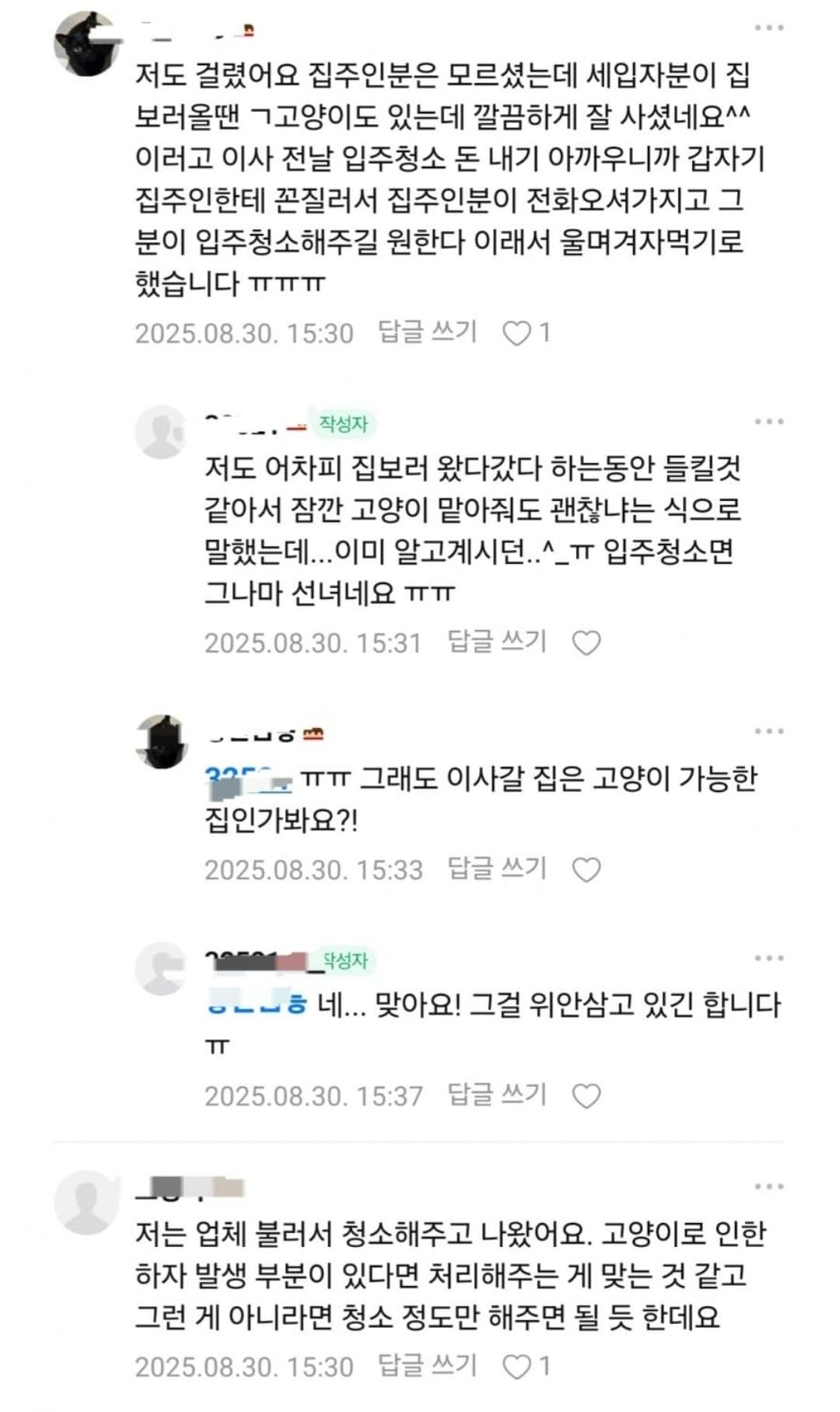
Task: Tap the blue mention in the 15:37 reply
Action: [x=257, y=1005]
